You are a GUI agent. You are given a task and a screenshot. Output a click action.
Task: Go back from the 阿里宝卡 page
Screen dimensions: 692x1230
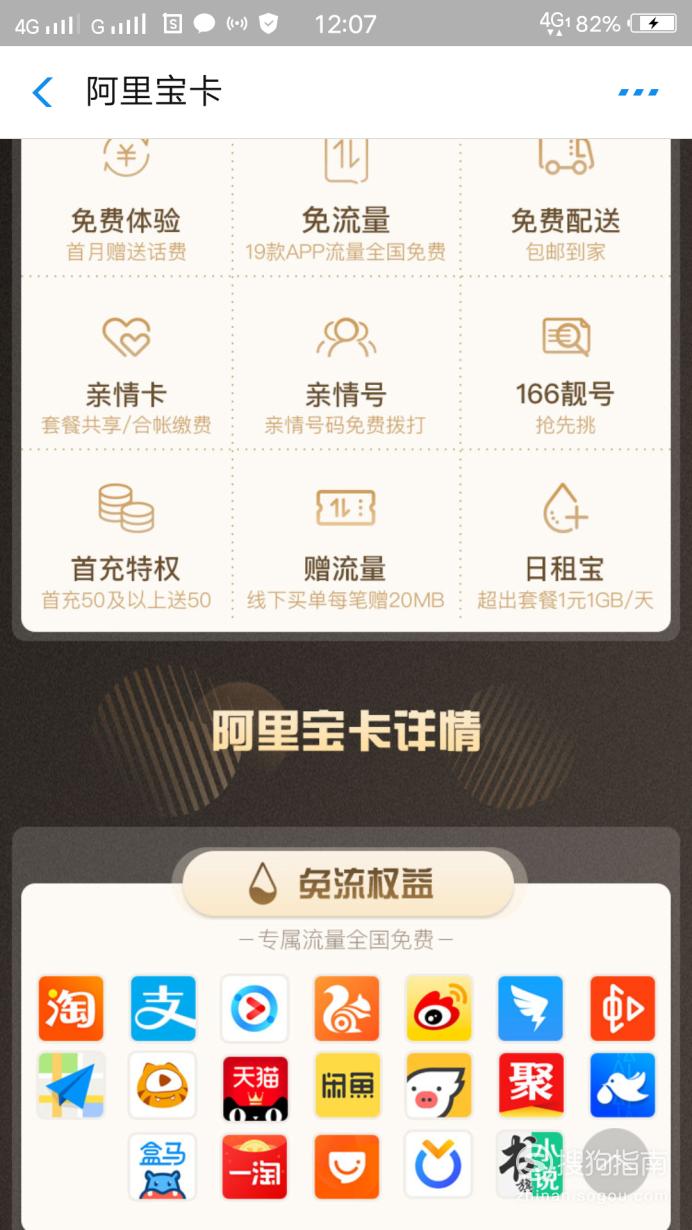click(42, 92)
